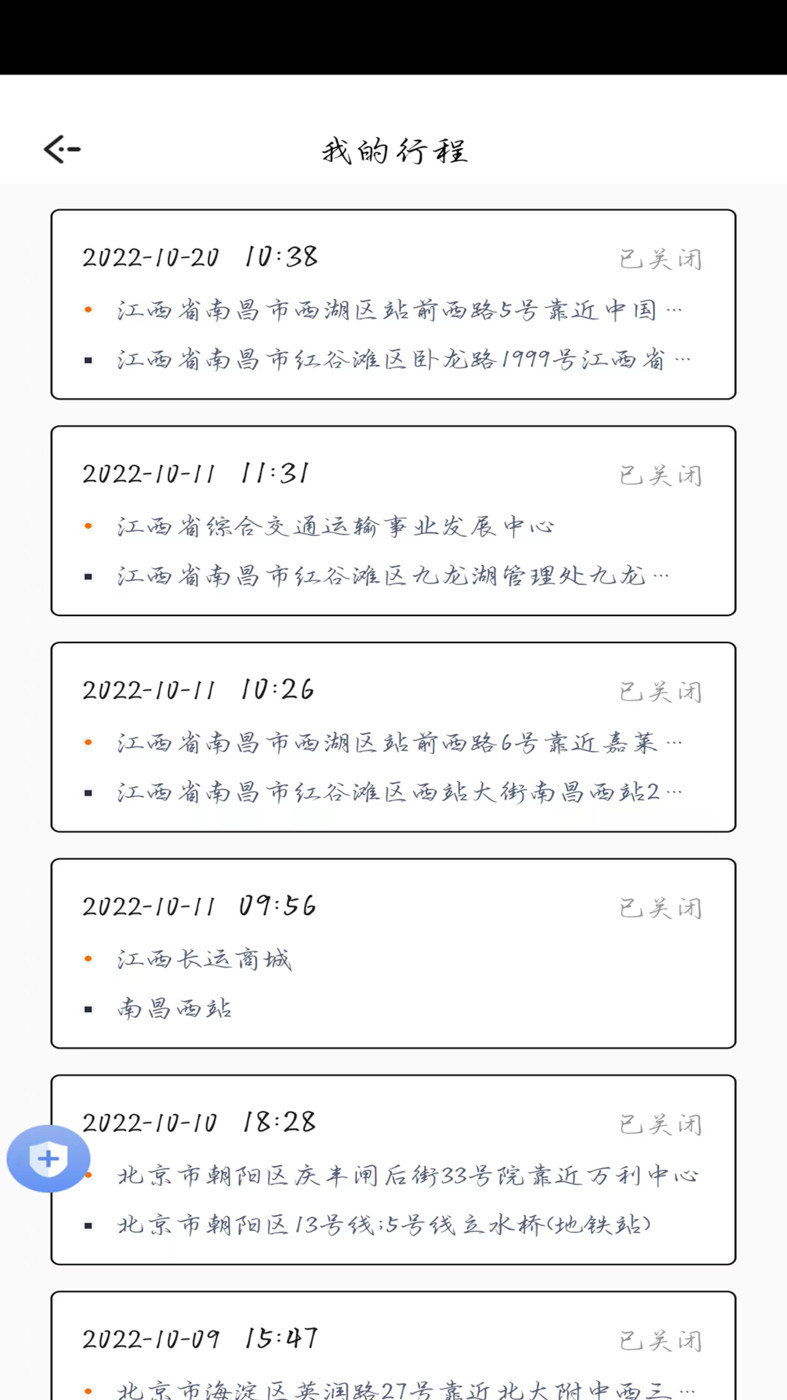Select the 2022-10-11 09:56 trip card
Screen dimensions: 787x1400
(393, 952)
